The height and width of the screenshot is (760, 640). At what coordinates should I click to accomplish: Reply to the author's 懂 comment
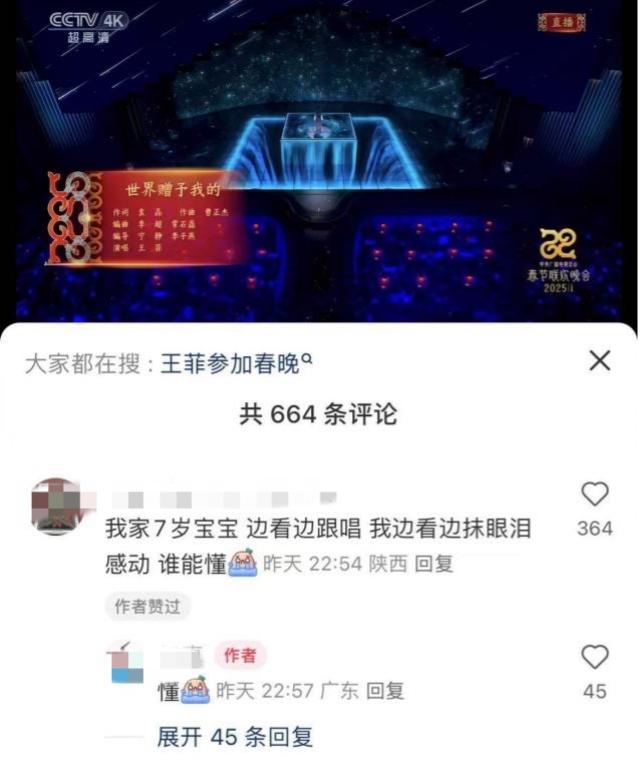coord(385,690)
